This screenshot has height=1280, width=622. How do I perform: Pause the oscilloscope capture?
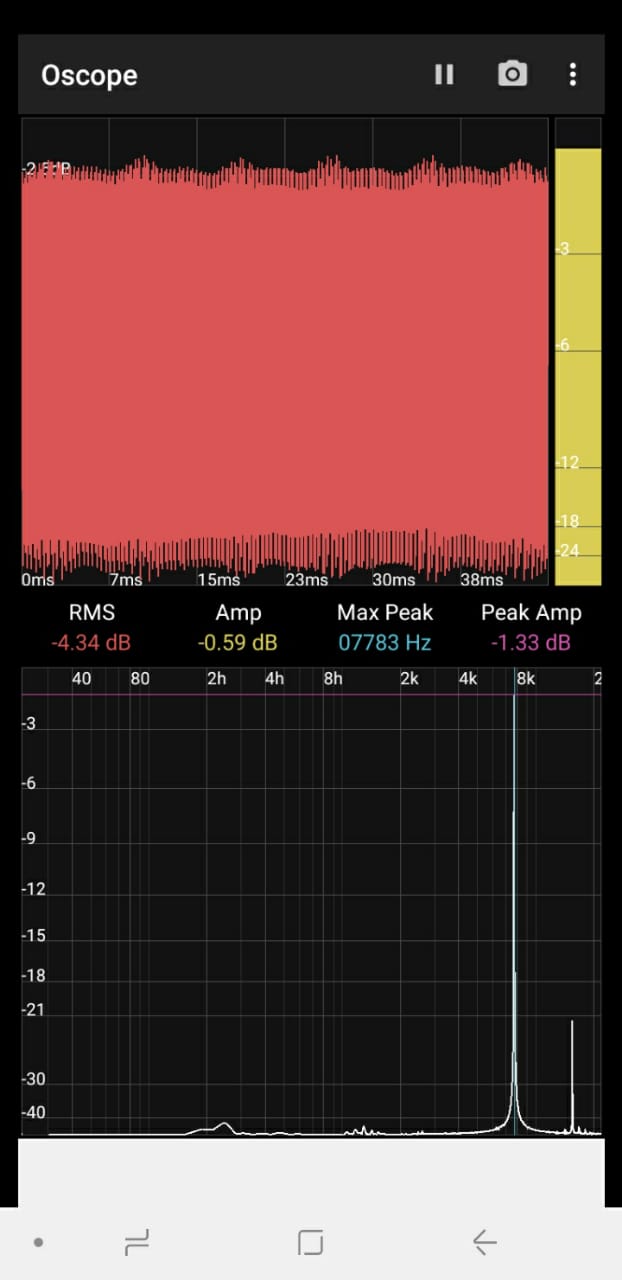[444, 74]
